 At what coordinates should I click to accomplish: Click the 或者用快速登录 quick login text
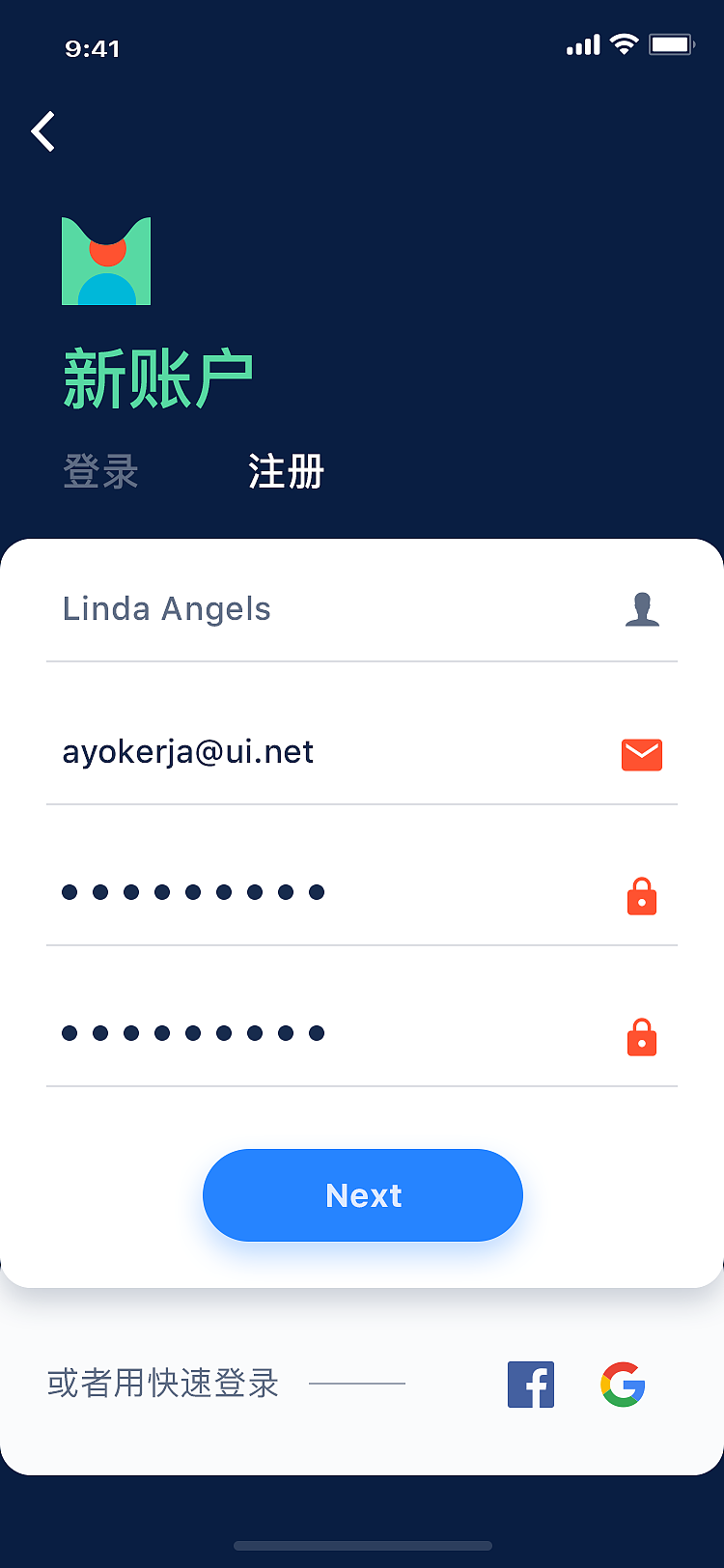[x=164, y=1384]
